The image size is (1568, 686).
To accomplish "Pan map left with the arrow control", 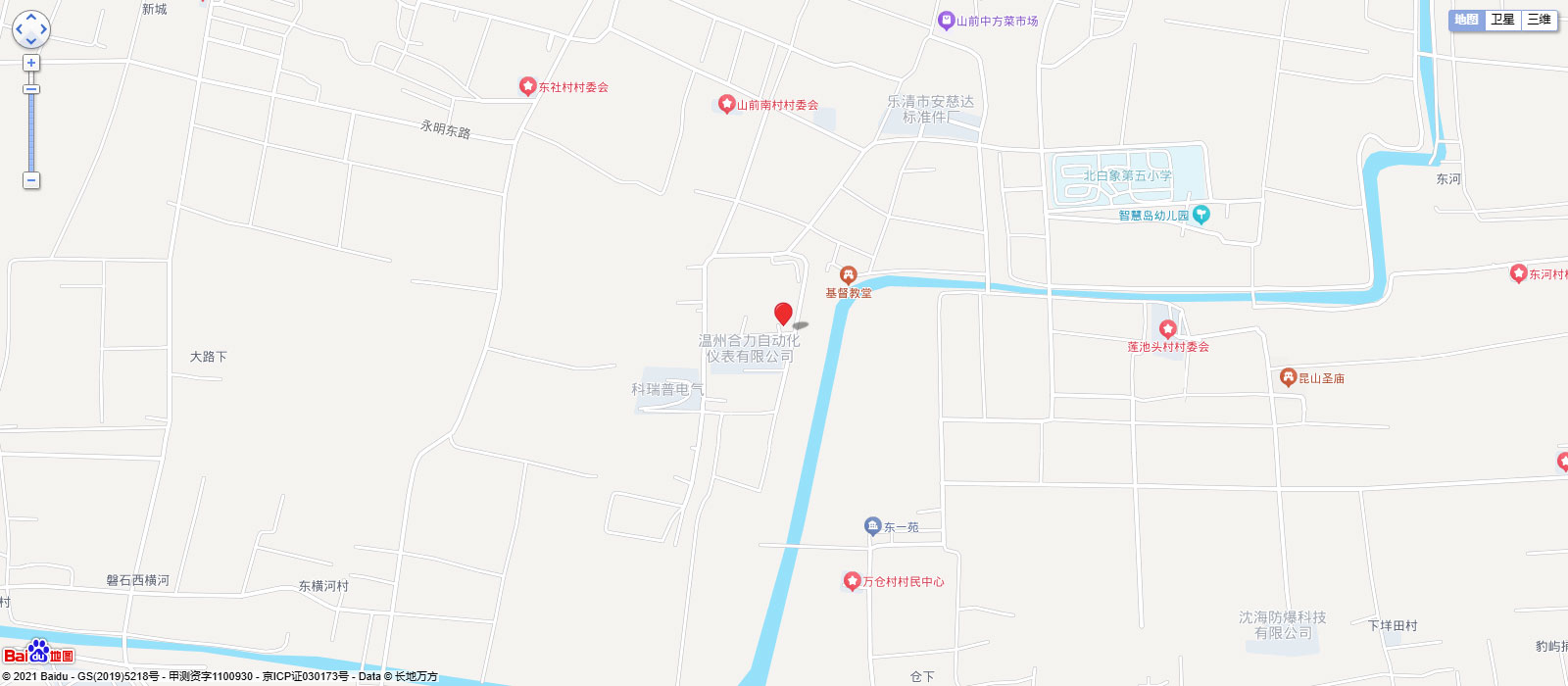I will [18, 29].
